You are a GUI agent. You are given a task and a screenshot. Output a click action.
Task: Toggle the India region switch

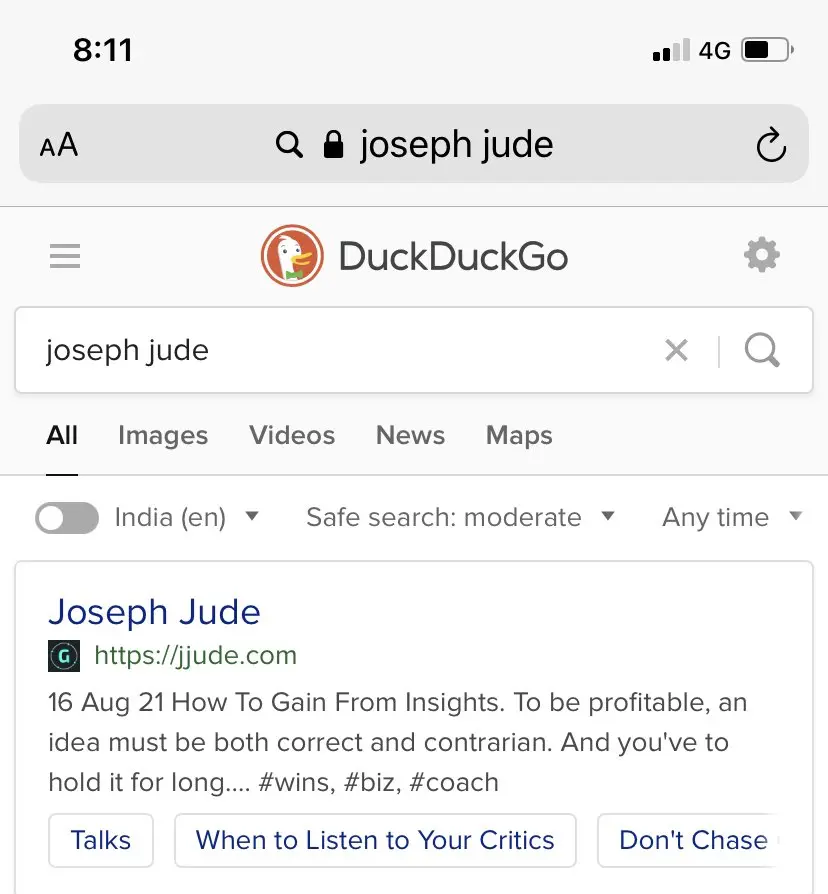pyautogui.click(x=67, y=518)
